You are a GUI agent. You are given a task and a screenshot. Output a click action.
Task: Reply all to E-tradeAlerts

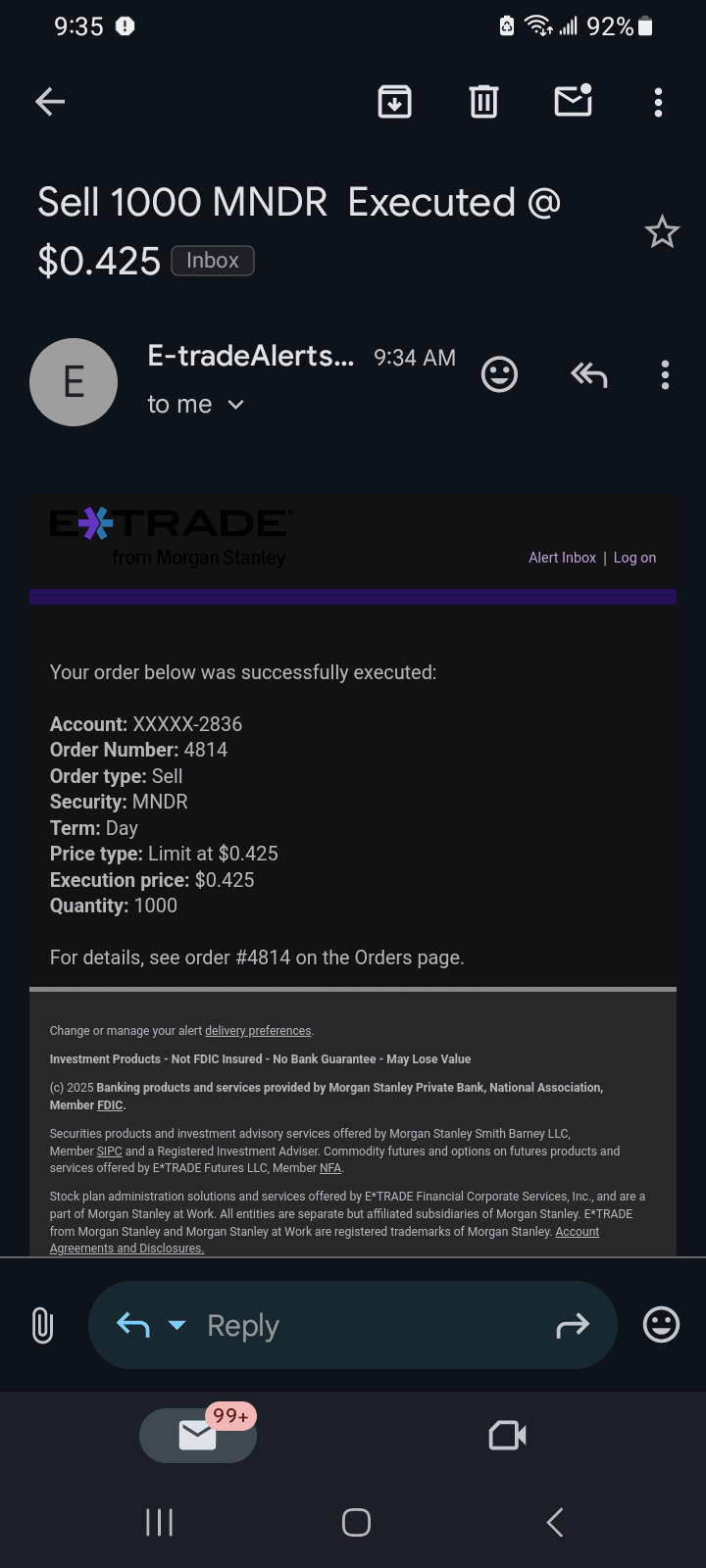[x=589, y=374]
